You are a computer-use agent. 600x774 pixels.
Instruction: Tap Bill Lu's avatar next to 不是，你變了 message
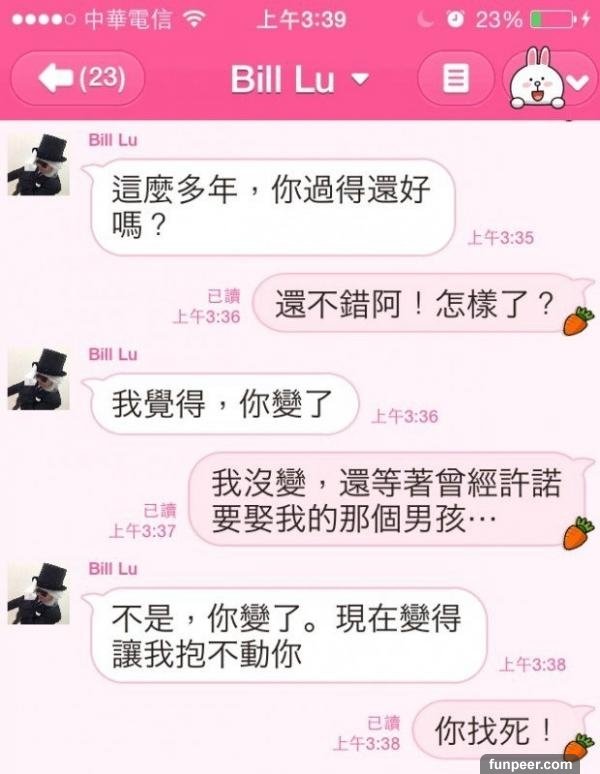[x=38, y=594]
